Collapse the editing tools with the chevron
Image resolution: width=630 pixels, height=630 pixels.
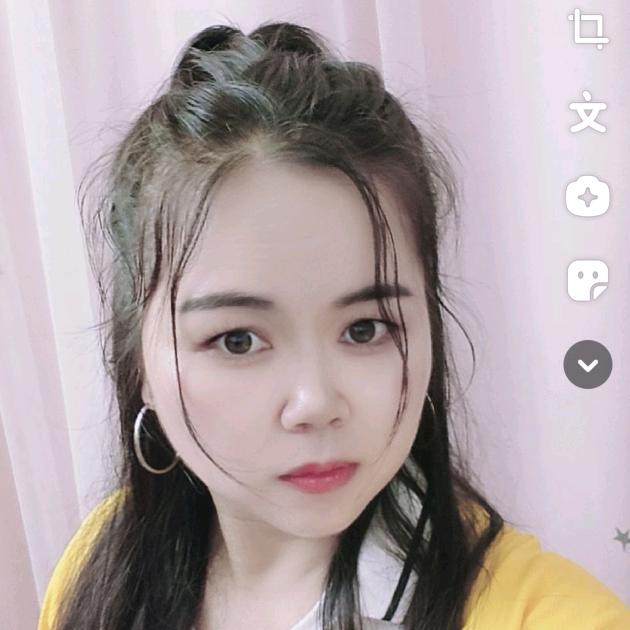tap(588, 364)
